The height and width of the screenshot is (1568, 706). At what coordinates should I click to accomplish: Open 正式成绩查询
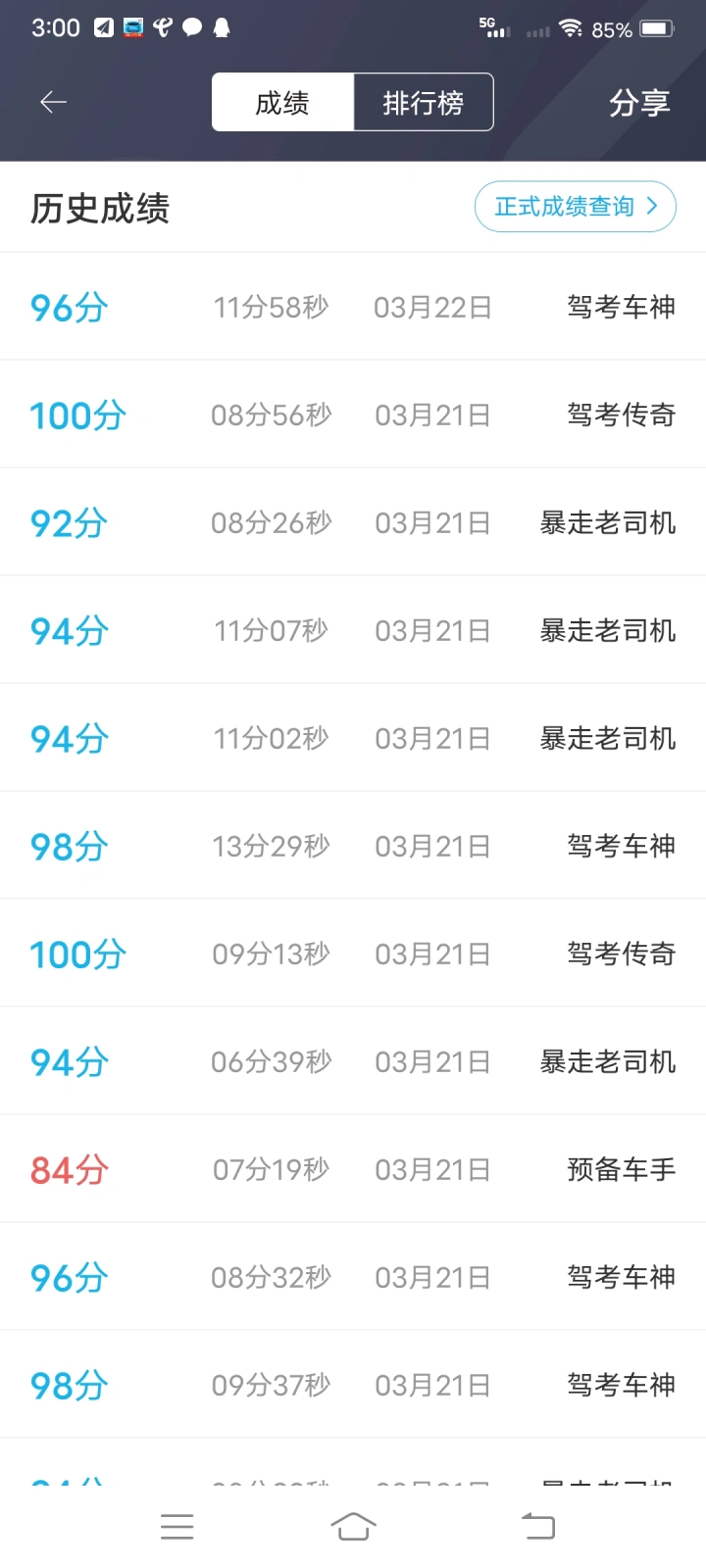click(x=576, y=207)
